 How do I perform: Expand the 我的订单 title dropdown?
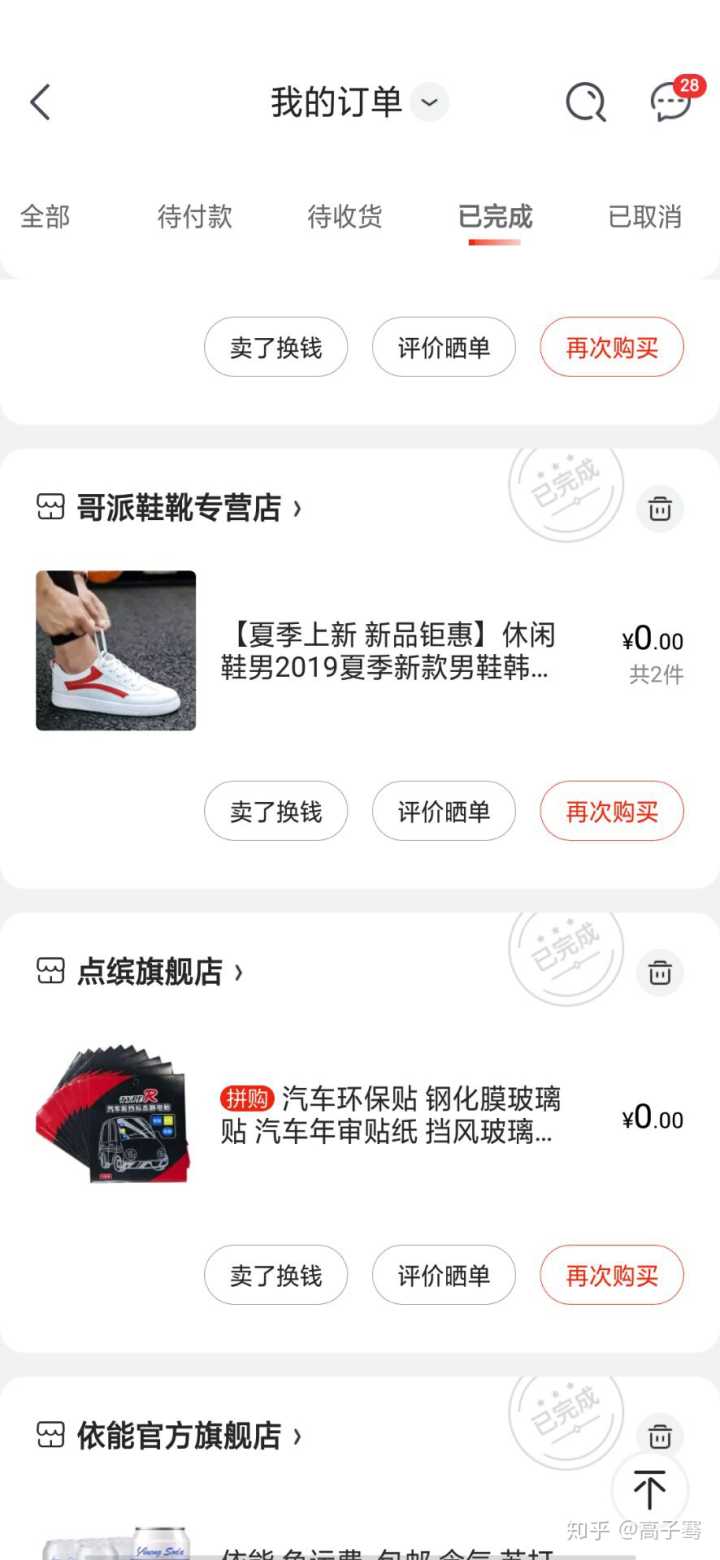pos(429,102)
